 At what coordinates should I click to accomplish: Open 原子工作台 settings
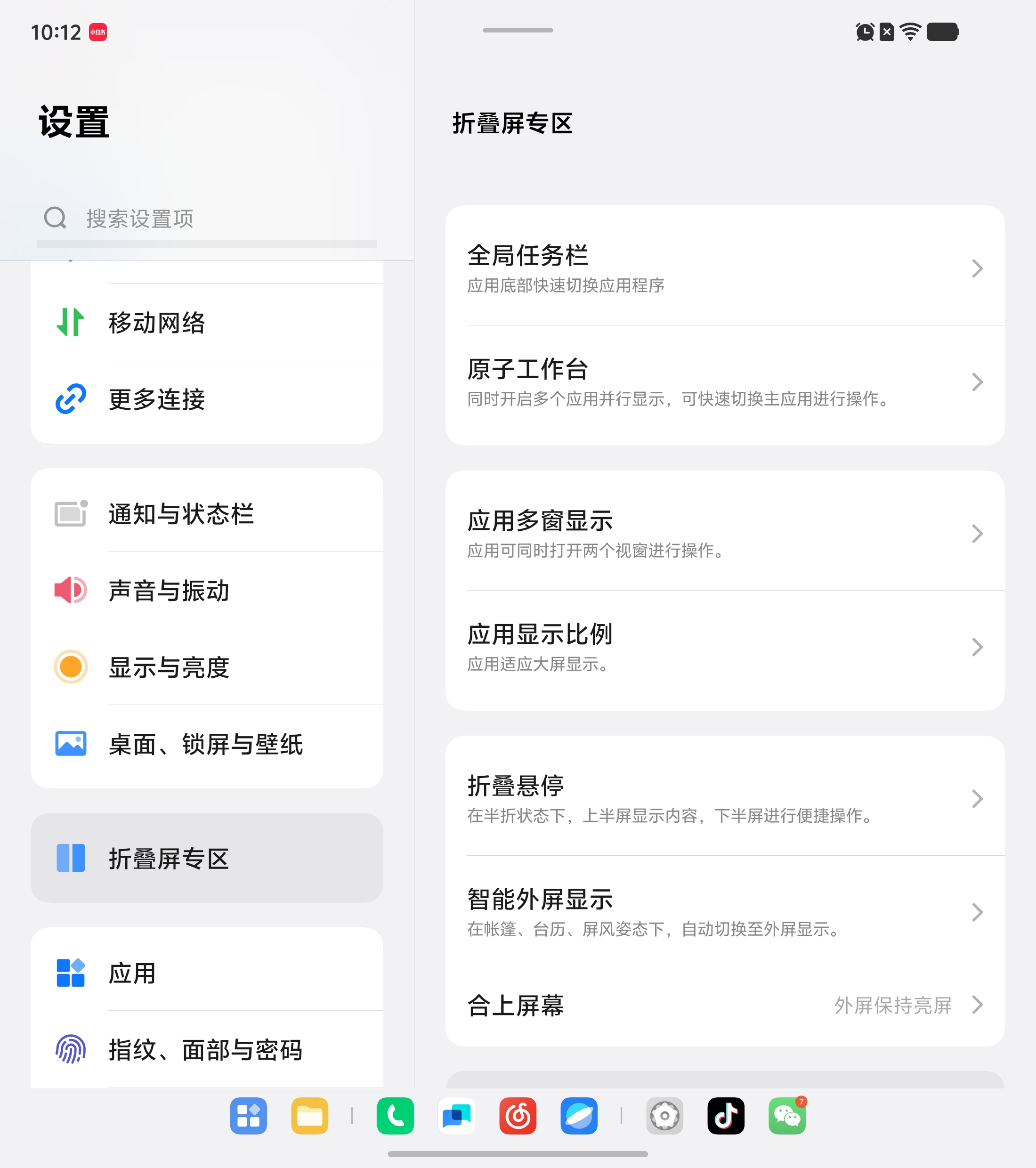coord(724,381)
